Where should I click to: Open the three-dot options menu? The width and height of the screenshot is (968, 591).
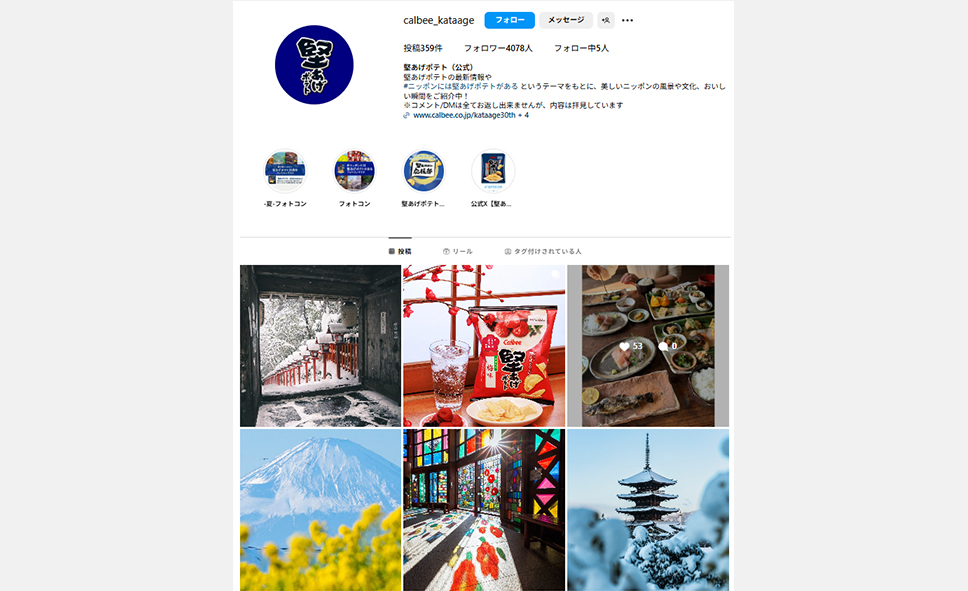[627, 20]
